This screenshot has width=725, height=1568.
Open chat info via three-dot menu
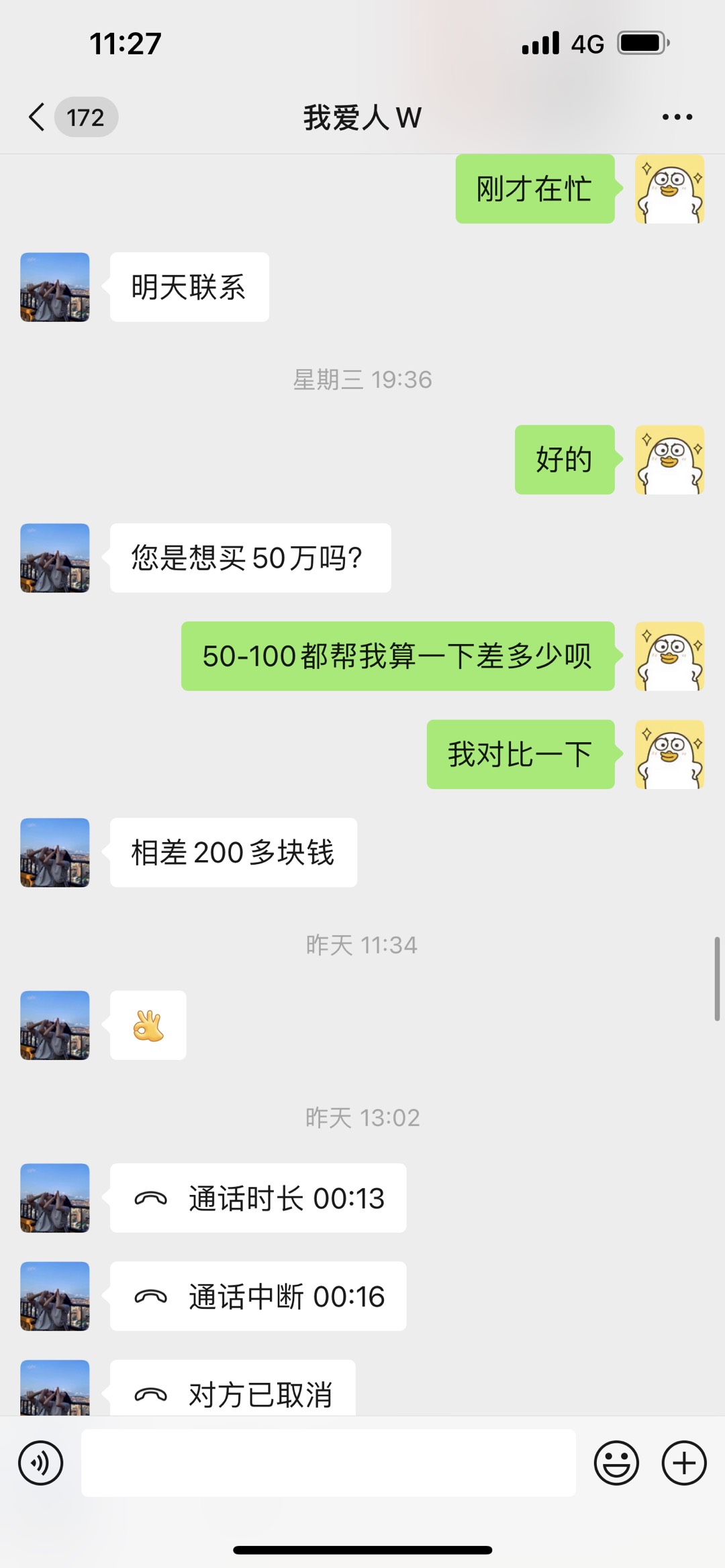[x=677, y=117]
